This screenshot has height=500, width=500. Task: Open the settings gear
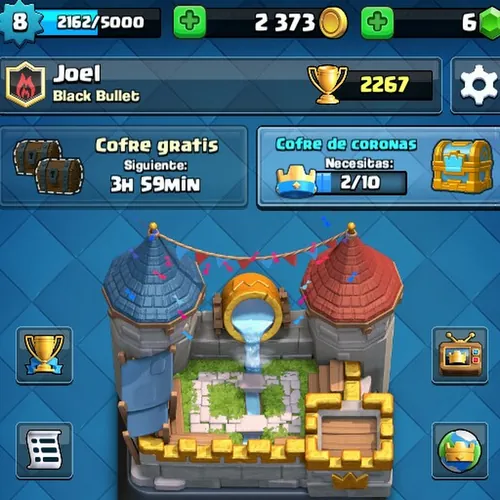[477, 85]
